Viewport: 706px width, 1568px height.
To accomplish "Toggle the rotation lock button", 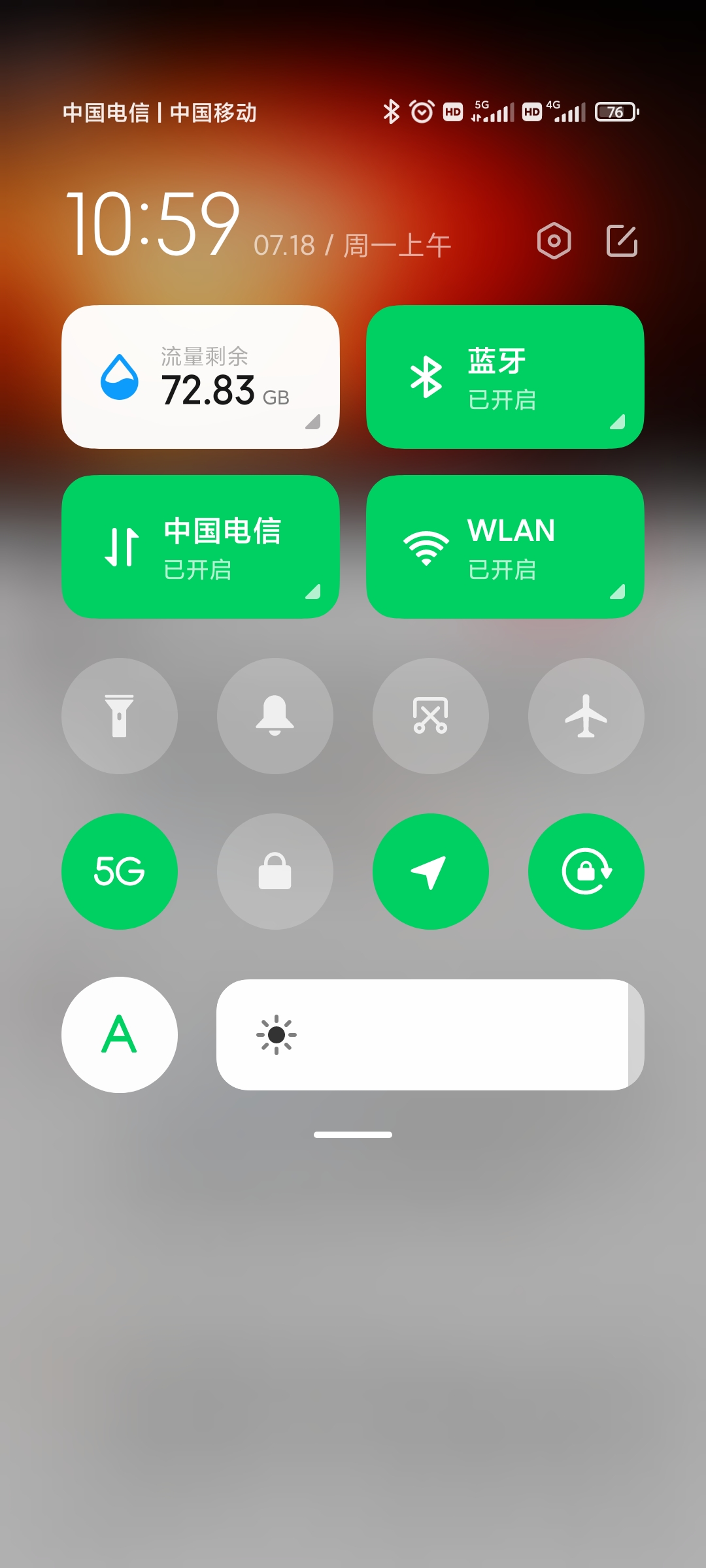I will [x=586, y=872].
